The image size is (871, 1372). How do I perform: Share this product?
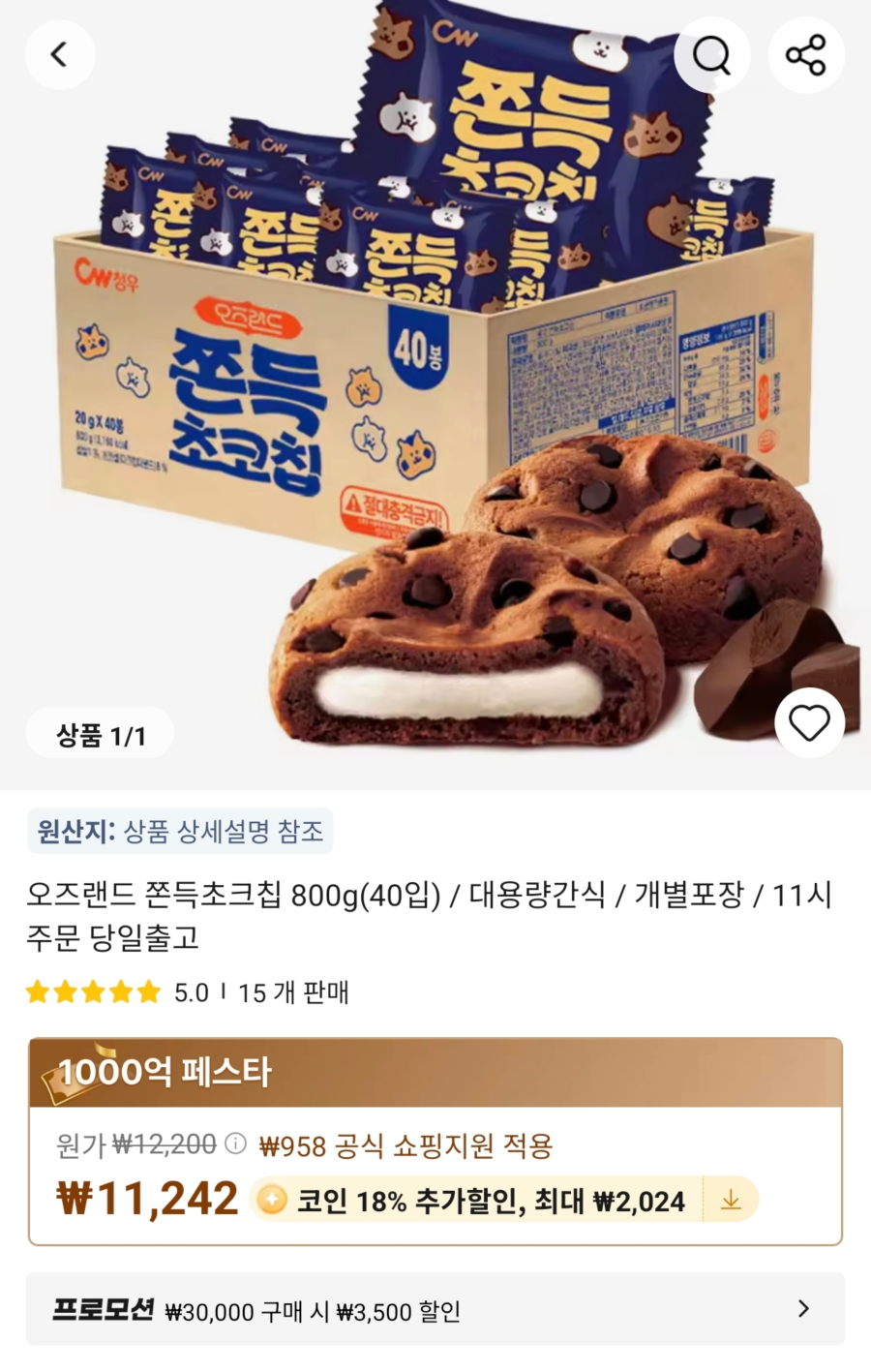coord(805,55)
